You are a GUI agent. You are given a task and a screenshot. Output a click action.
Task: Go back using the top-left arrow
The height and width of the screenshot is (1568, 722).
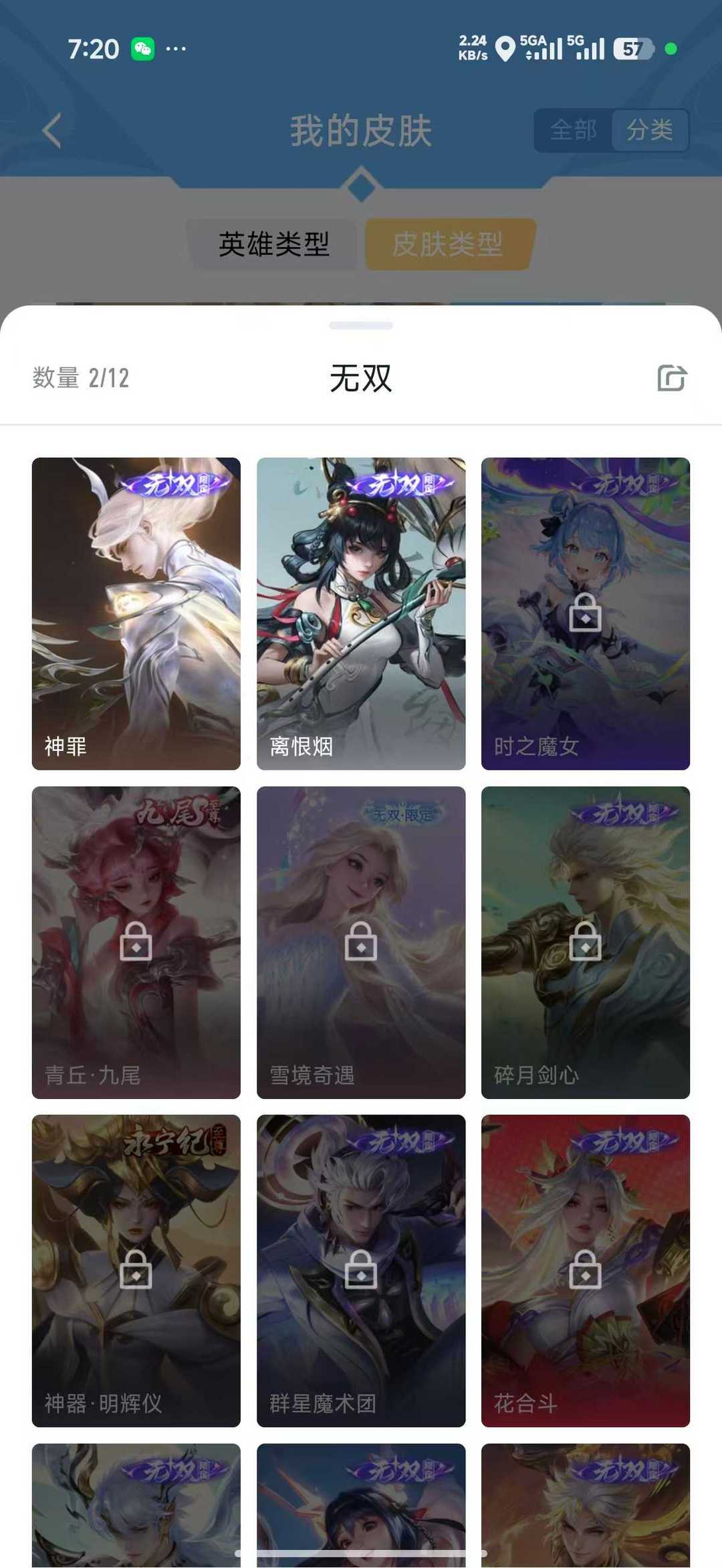click(52, 130)
